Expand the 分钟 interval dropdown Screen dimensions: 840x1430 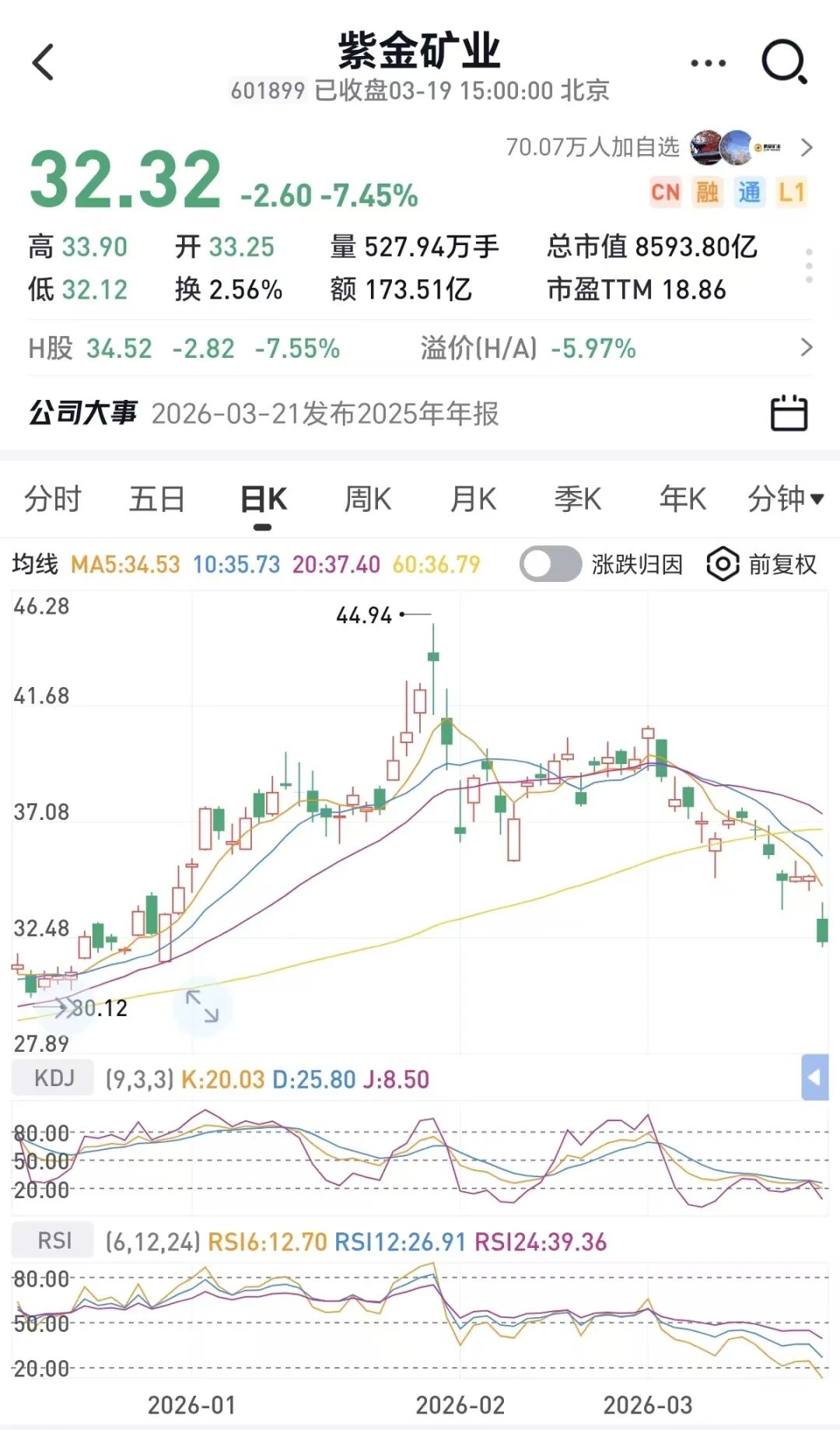point(785,499)
